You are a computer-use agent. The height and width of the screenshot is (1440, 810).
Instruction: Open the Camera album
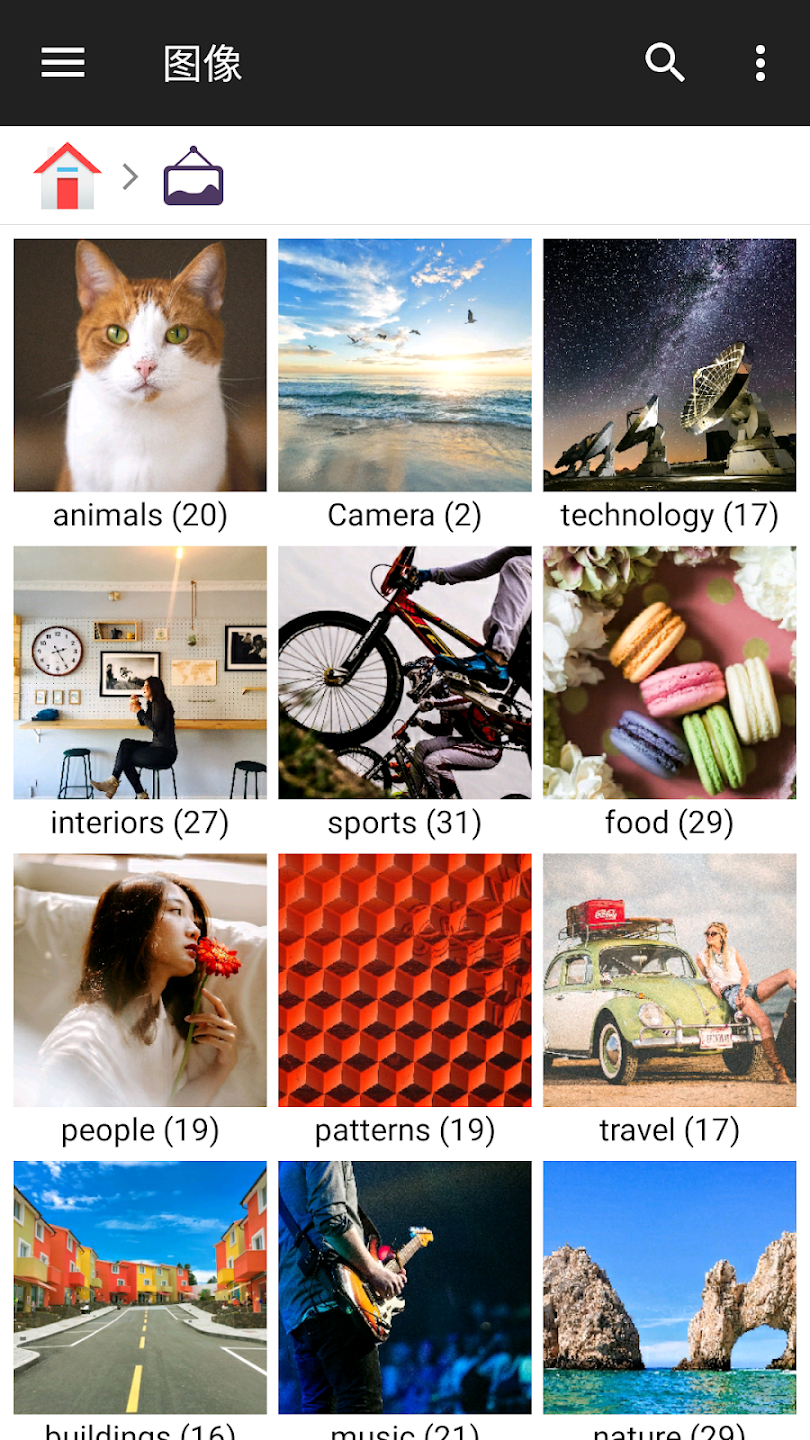(404, 363)
